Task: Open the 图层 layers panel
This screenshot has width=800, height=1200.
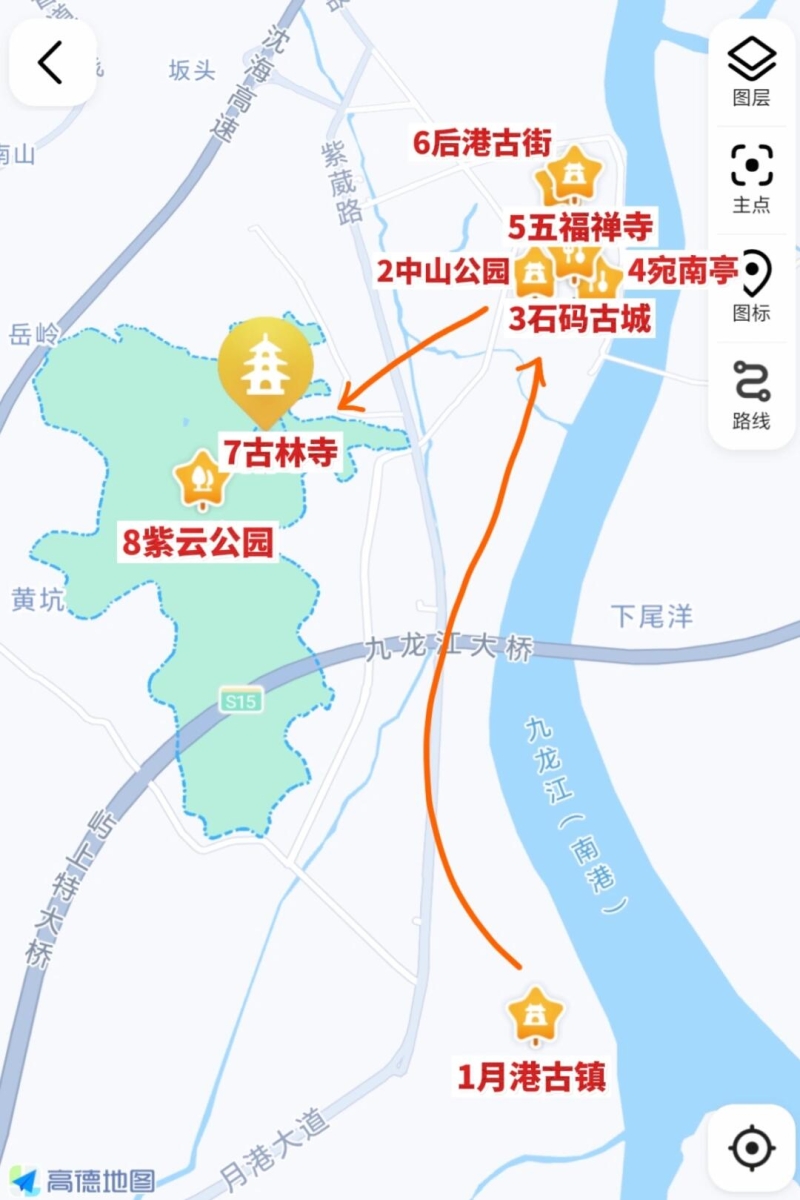Action: (x=751, y=70)
